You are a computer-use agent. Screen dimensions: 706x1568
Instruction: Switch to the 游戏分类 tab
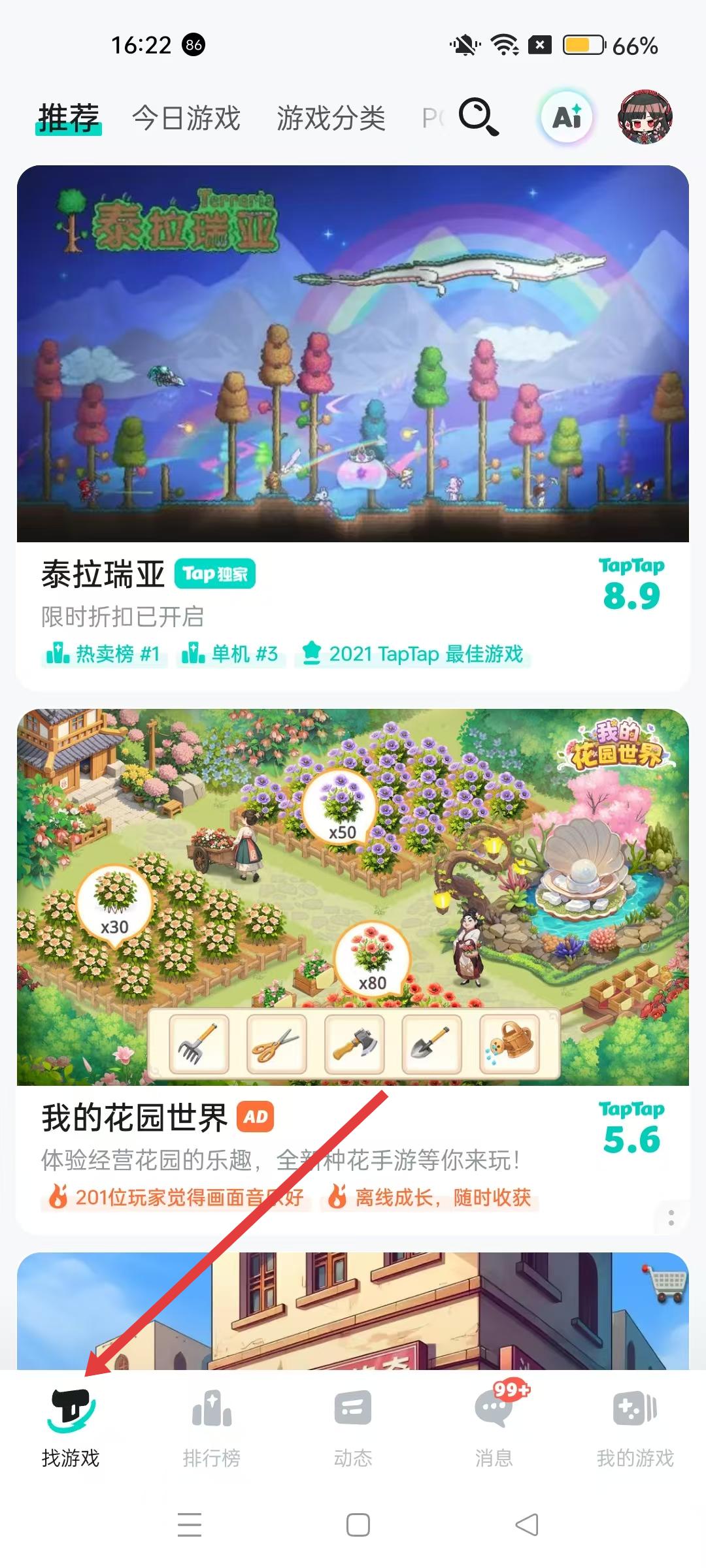(331, 118)
